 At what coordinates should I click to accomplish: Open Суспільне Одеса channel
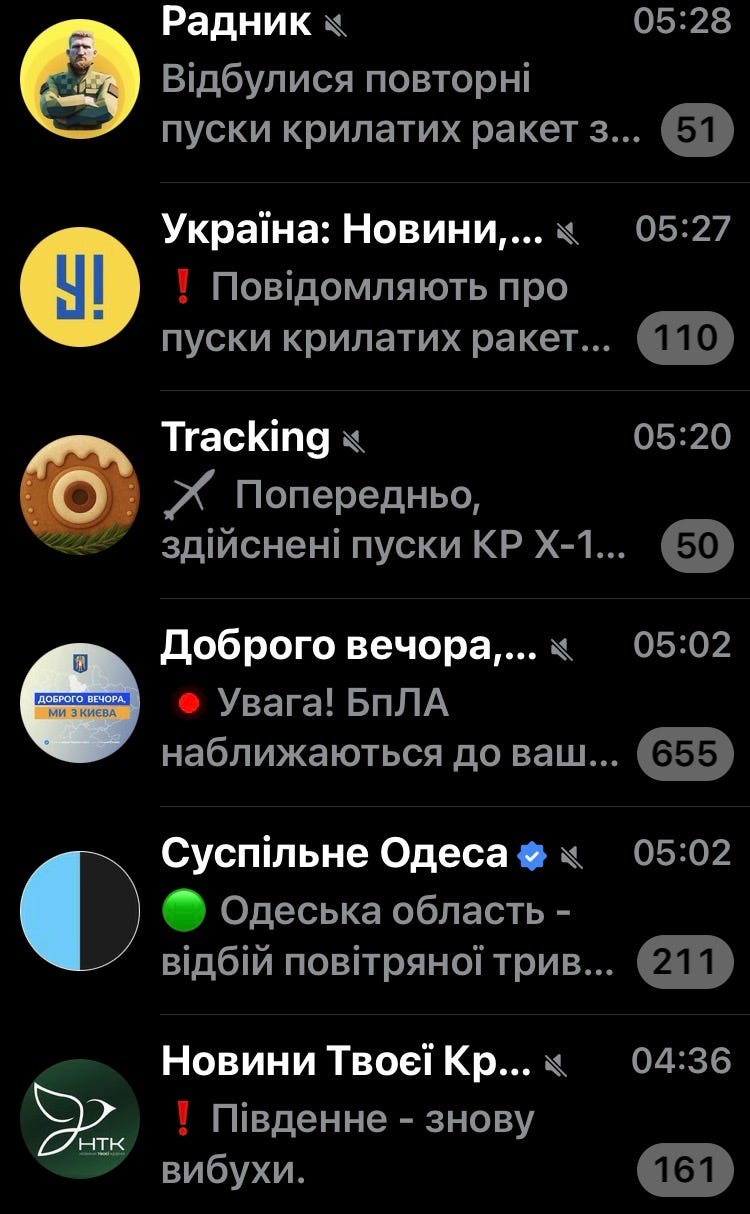tap(400, 910)
